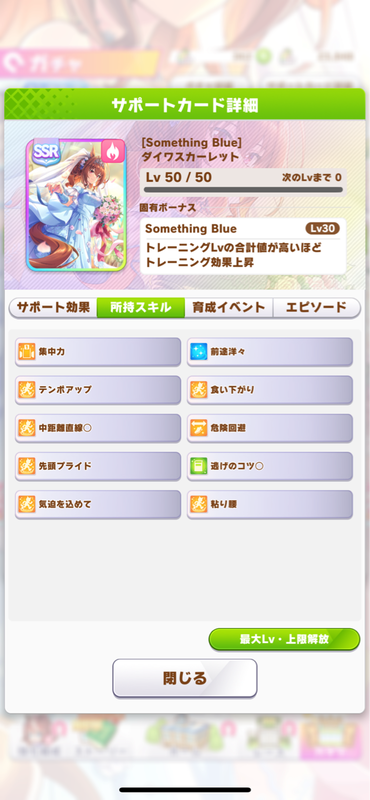Open the 危険回避 skill

click(270, 428)
